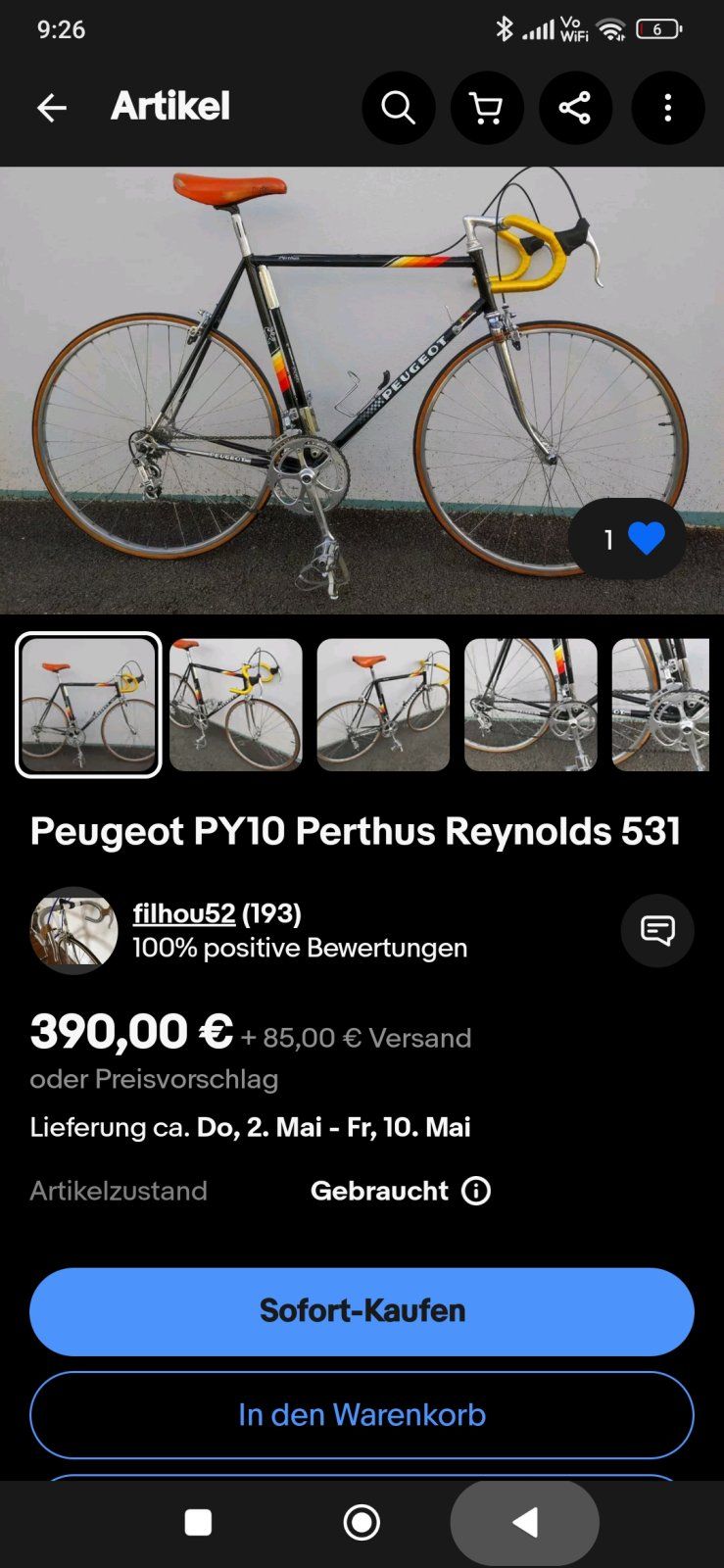Go back using the arrow in app bar
724x1568 pixels.
[x=51, y=108]
